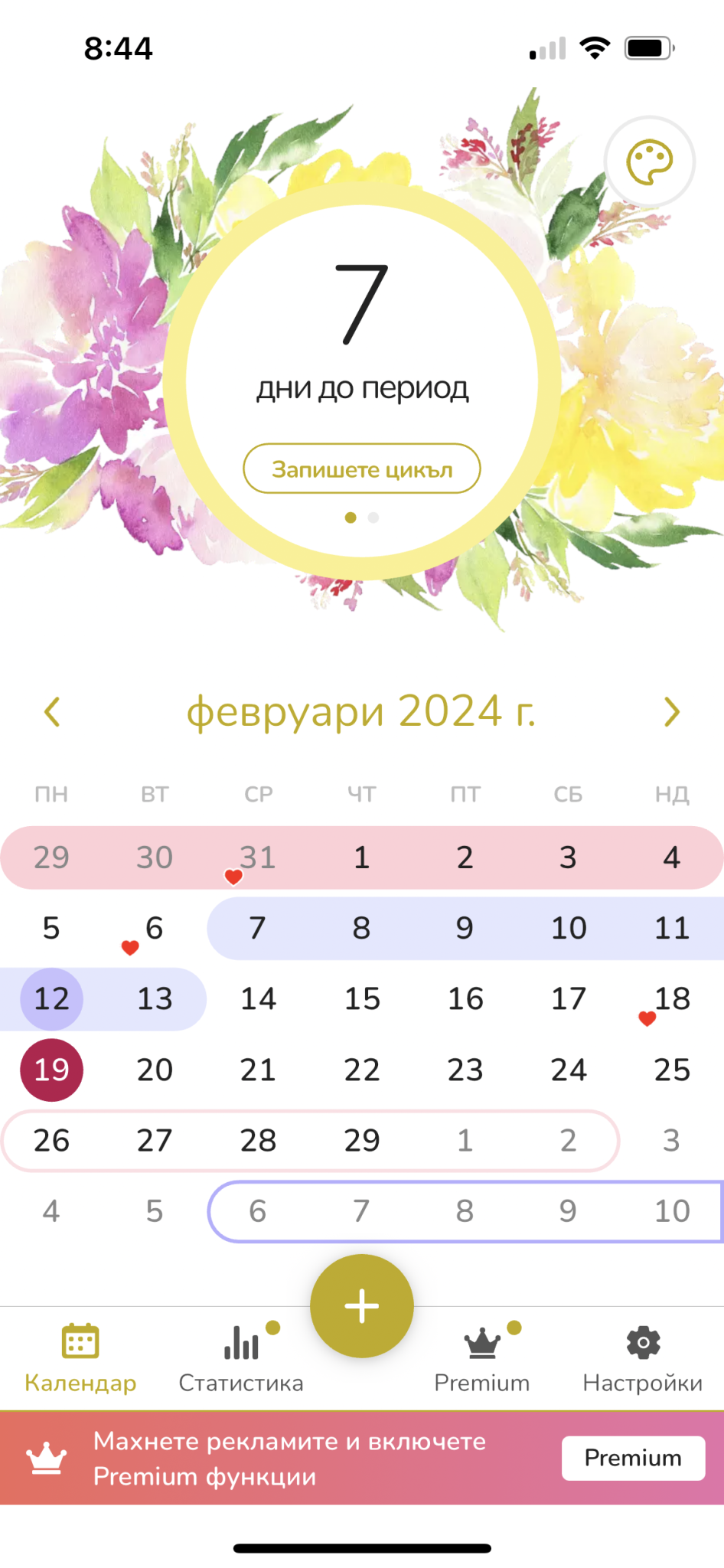Choose February 14 on the calendar
The width and height of the screenshot is (724, 1568).
pyautogui.click(x=259, y=999)
